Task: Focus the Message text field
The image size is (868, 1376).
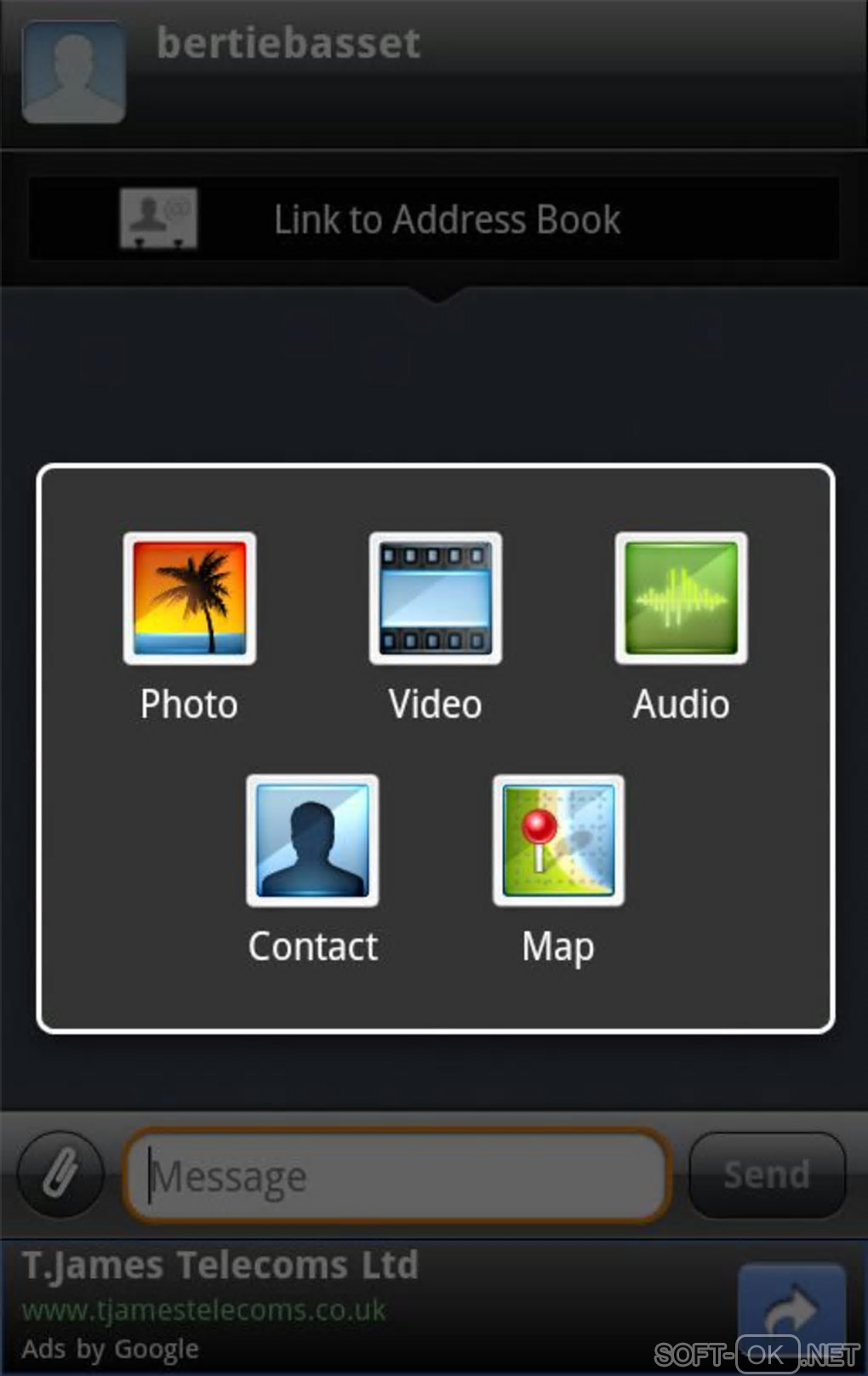Action: 397,1177
